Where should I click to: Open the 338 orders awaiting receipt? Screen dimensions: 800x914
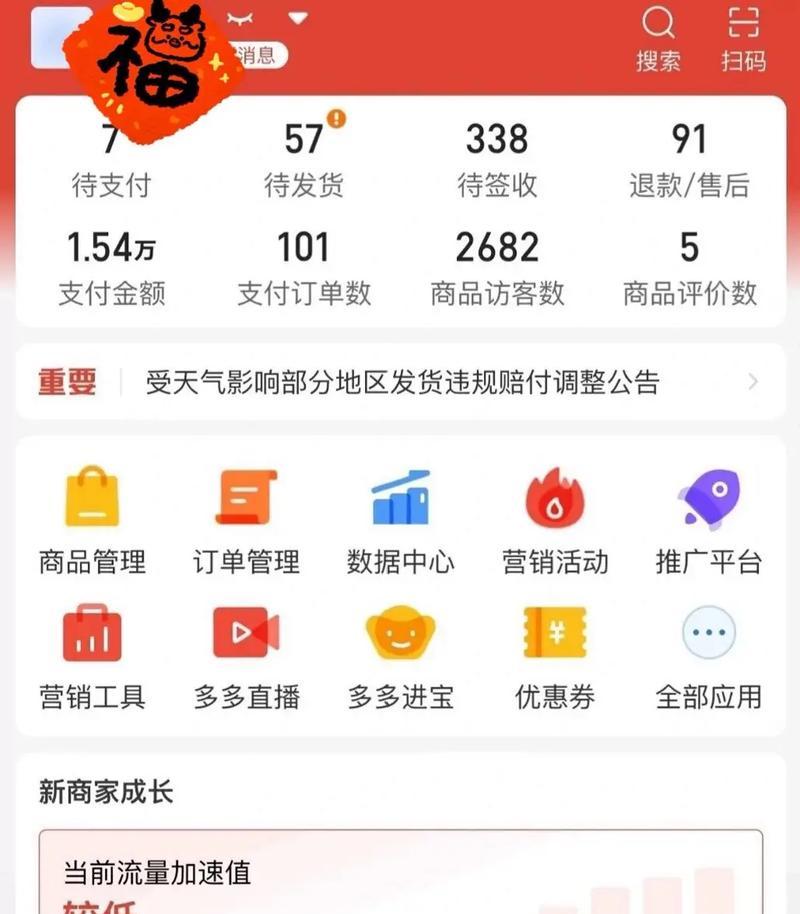click(x=497, y=160)
